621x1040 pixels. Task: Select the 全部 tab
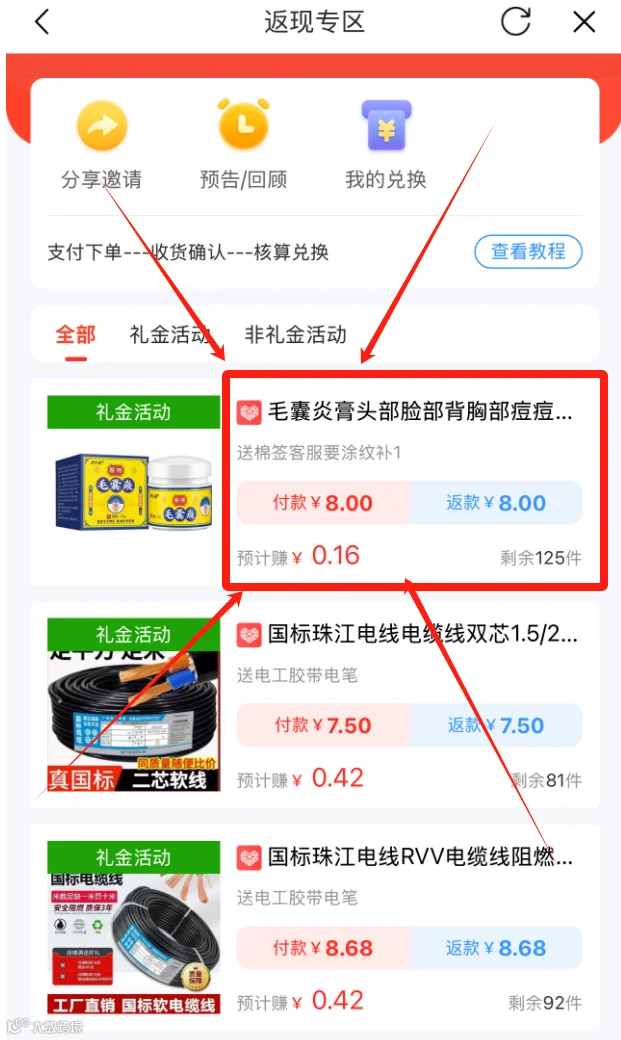(76, 334)
